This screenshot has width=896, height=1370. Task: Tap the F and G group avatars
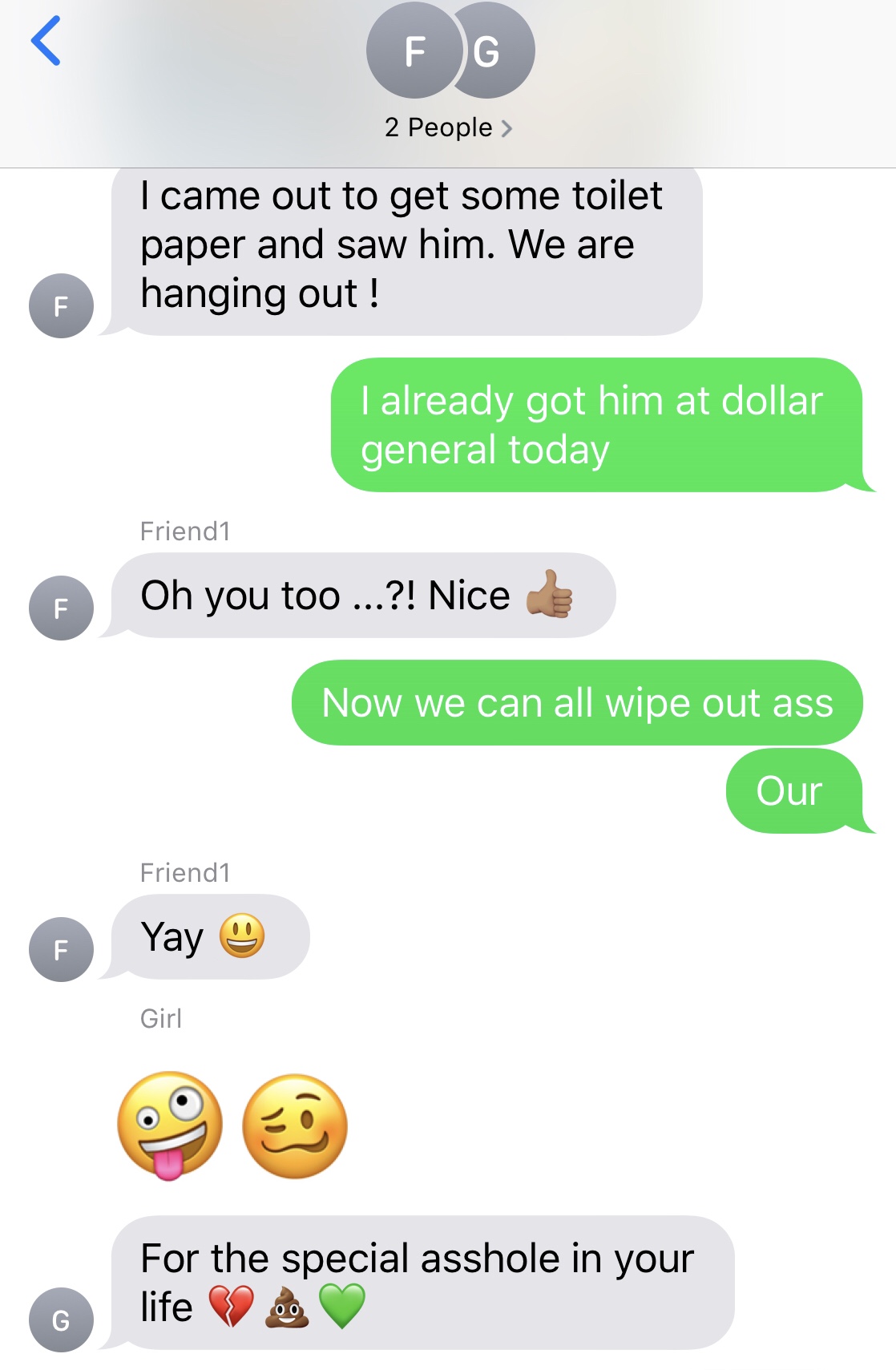(450, 51)
